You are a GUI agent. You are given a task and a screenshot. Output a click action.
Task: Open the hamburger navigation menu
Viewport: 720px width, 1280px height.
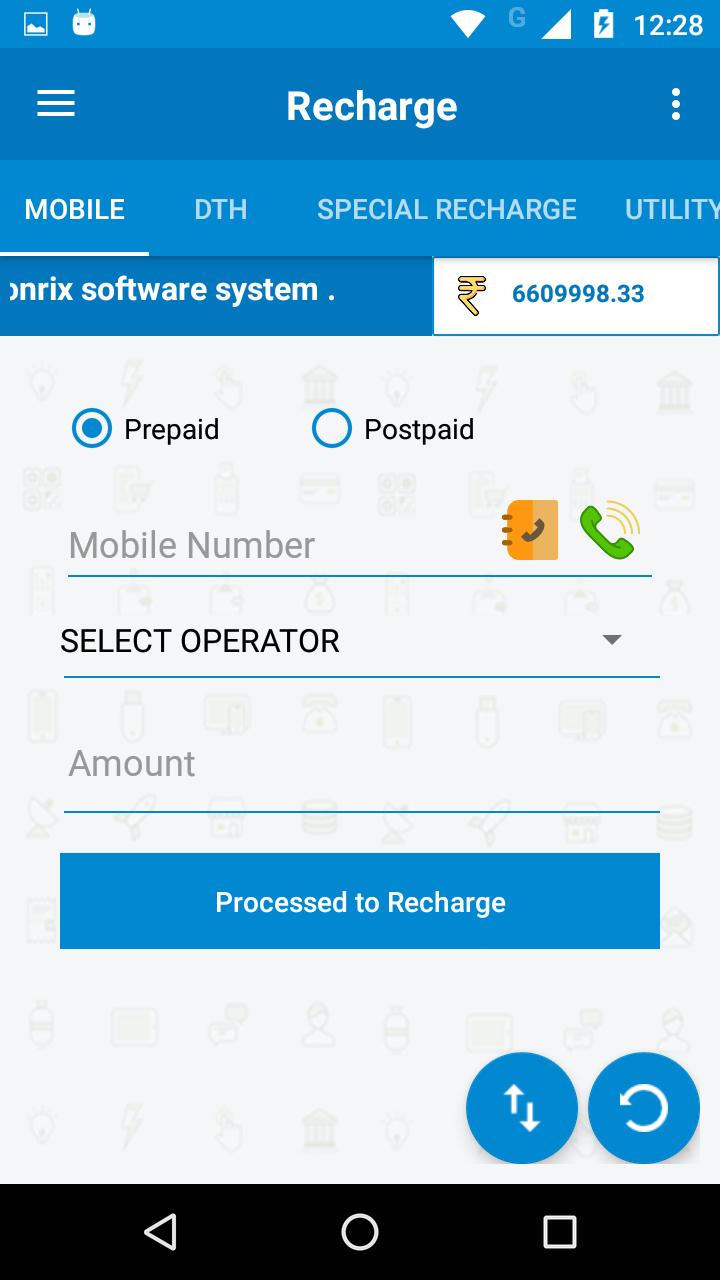(56, 104)
